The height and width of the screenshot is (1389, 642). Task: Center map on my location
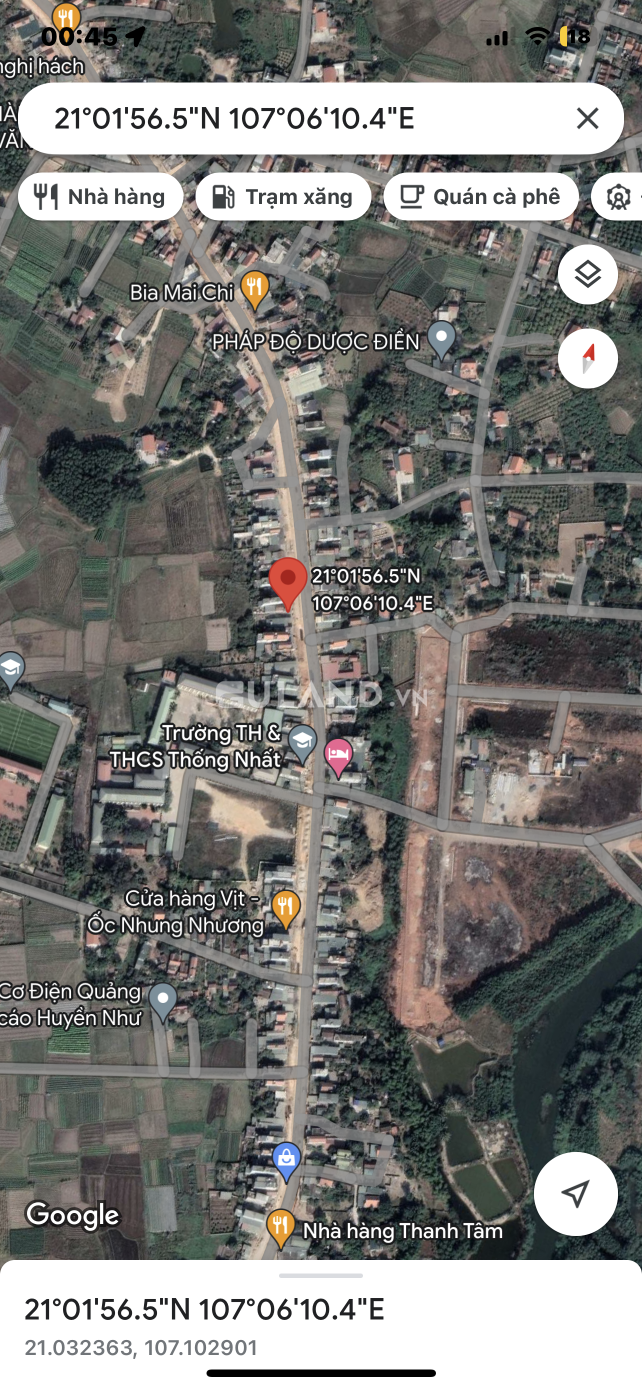tap(575, 1192)
